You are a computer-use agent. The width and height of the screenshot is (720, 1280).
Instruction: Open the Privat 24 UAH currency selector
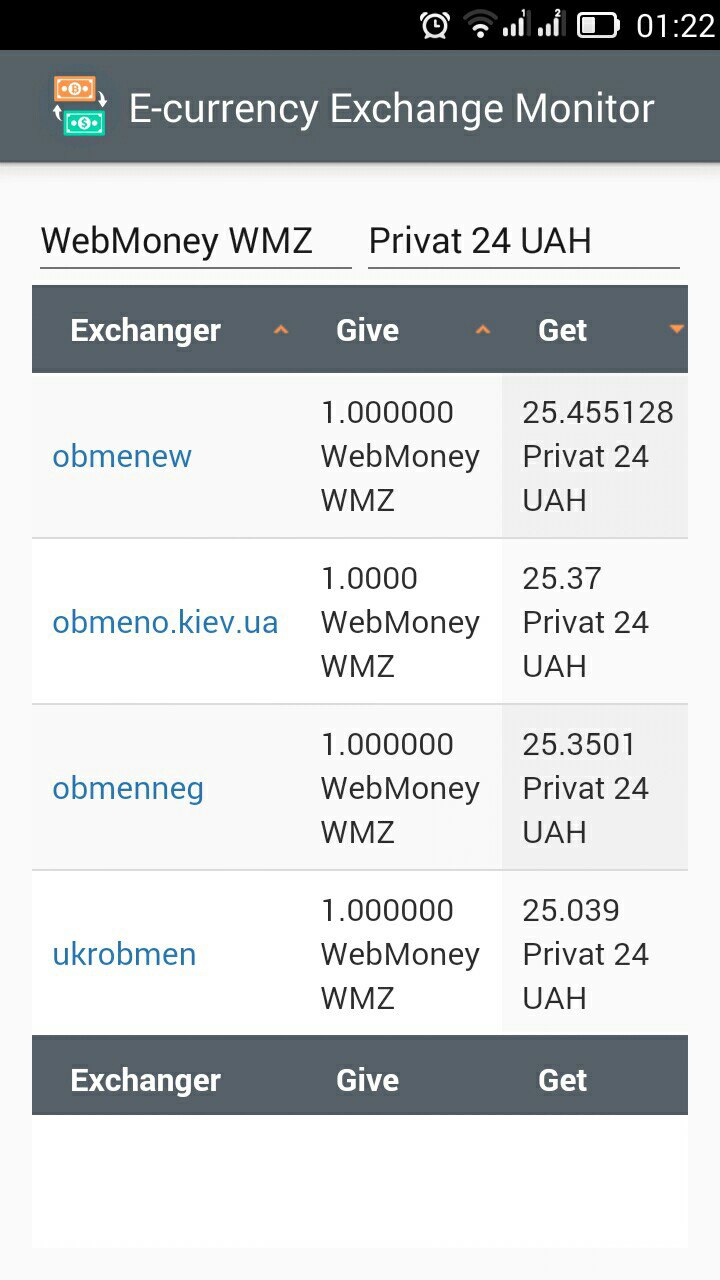tap(480, 240)
